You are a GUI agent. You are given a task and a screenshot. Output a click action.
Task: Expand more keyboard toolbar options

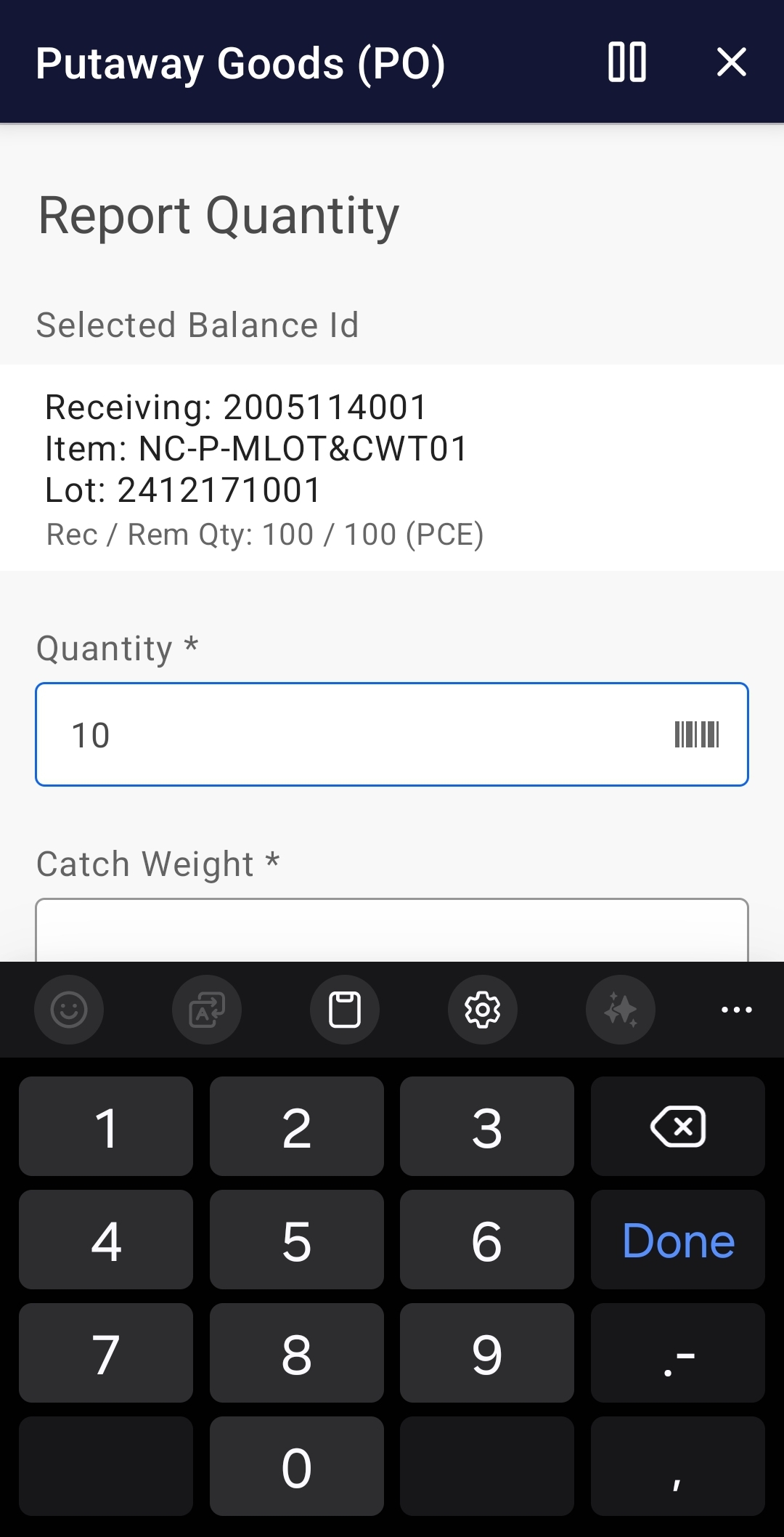pyautogui.click(x=737, y=1009)
